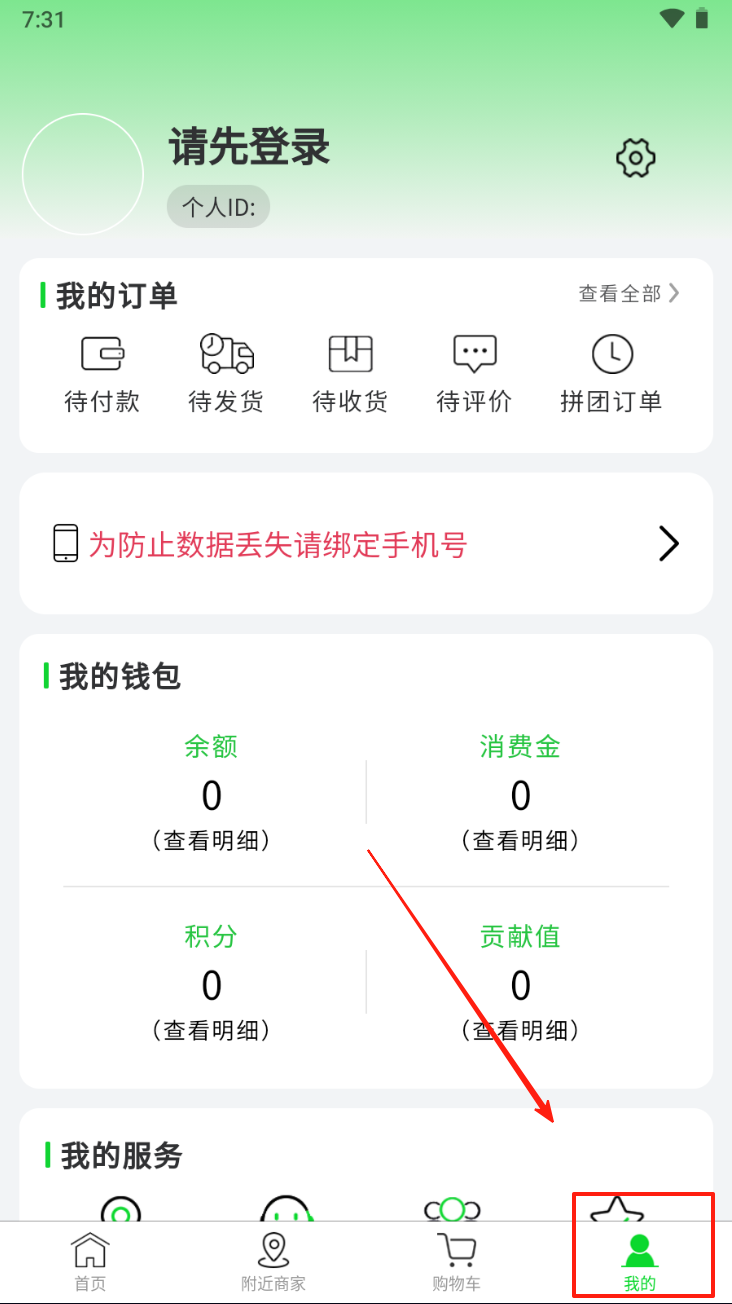Open the settings gear icon

[x=635, y=158]
